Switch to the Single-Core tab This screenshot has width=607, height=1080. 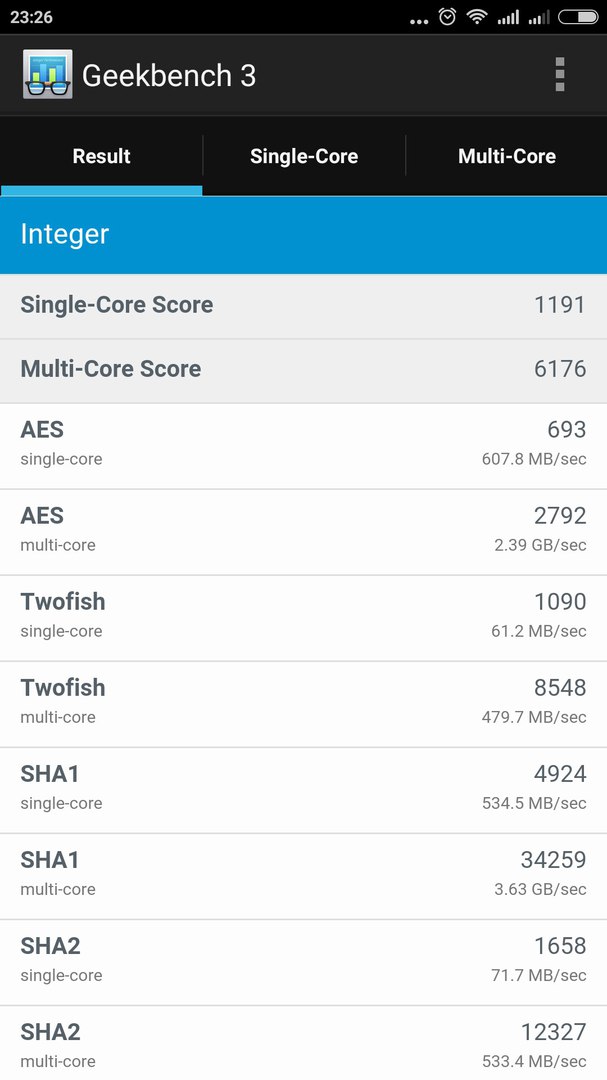[x=304, y=156]
